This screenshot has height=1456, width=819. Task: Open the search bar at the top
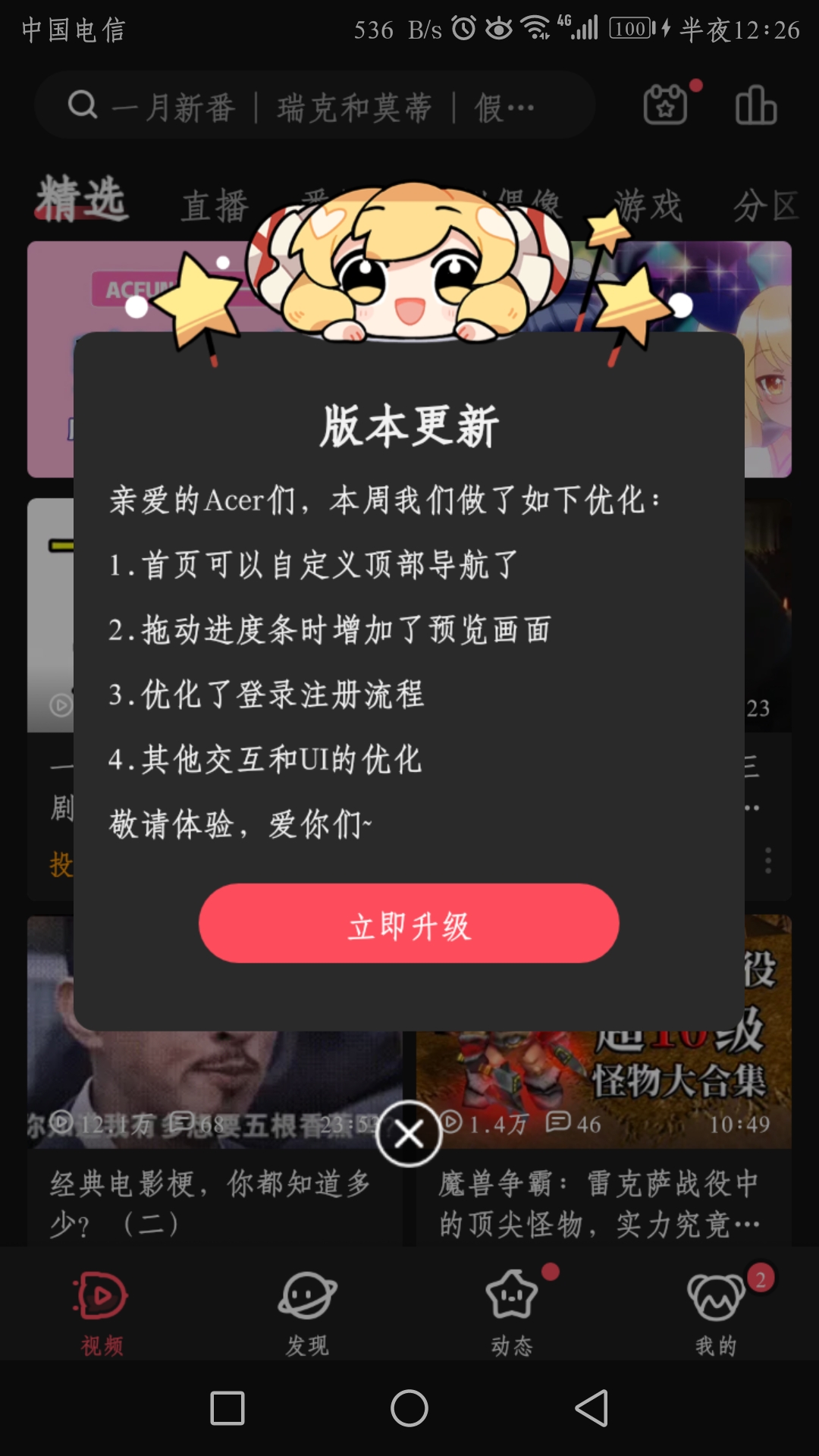point(314,106)
